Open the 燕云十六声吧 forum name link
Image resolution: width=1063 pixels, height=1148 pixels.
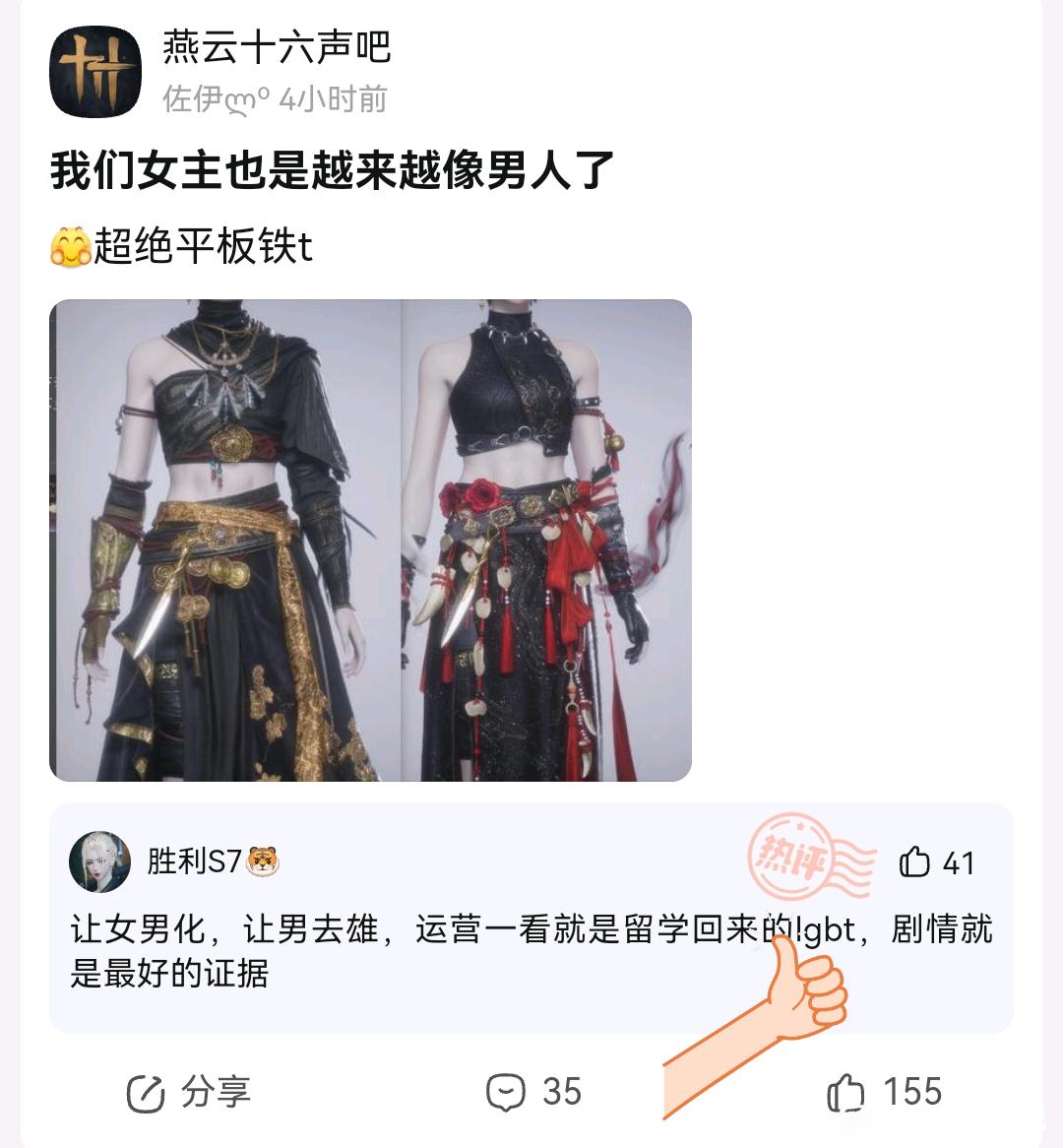[x=277, y=47]
